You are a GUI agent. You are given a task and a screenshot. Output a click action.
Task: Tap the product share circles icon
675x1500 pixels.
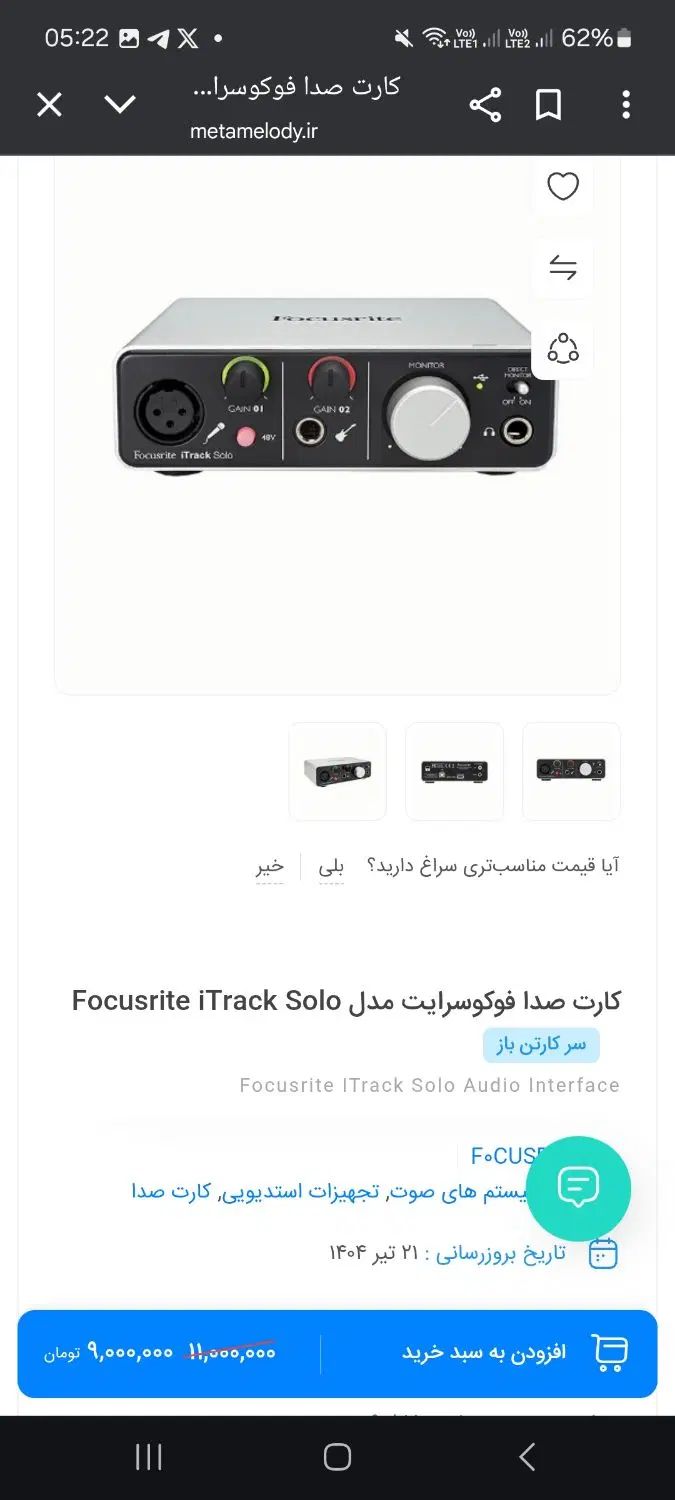pyautogui.click(x=563, y=350)
